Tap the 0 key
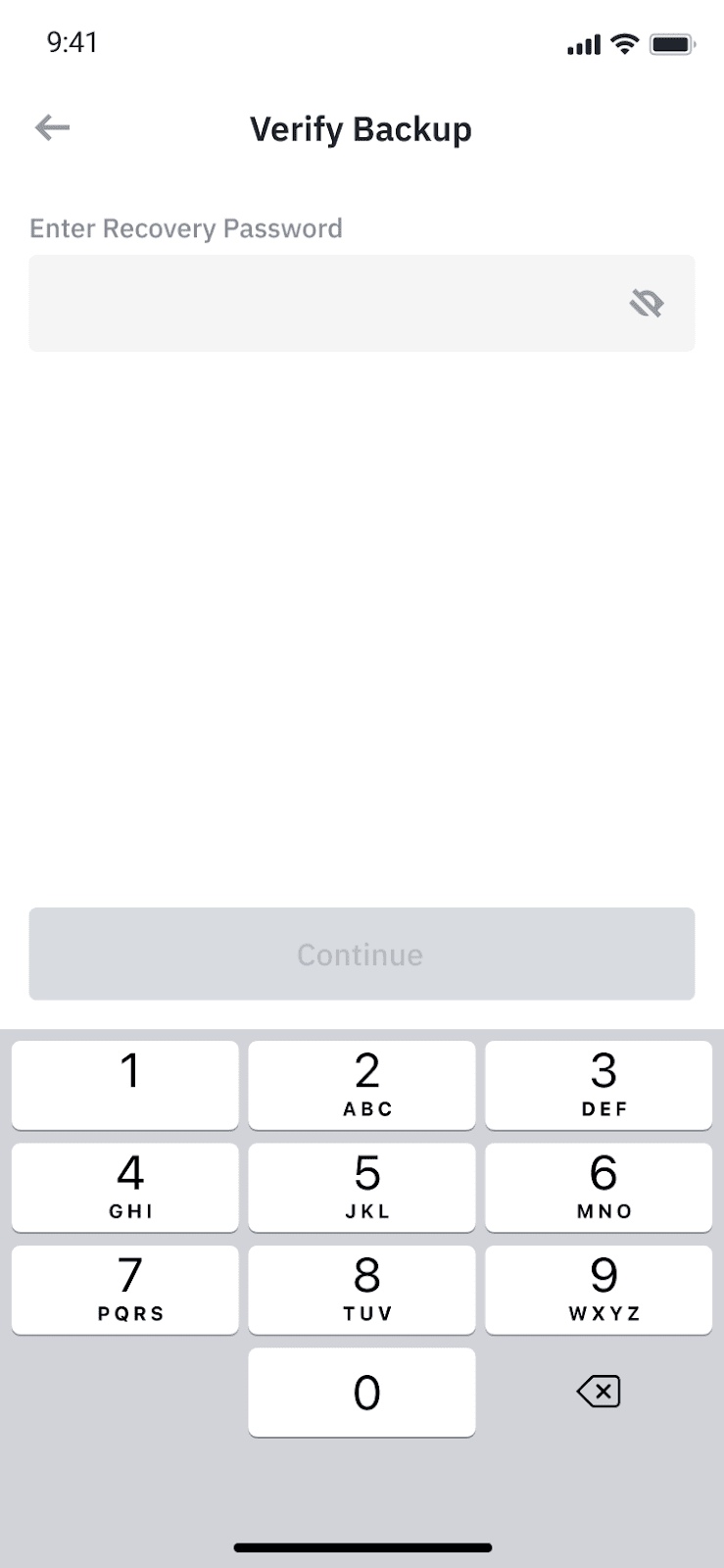The image size is (724, 1568). tap(362, 1392)
